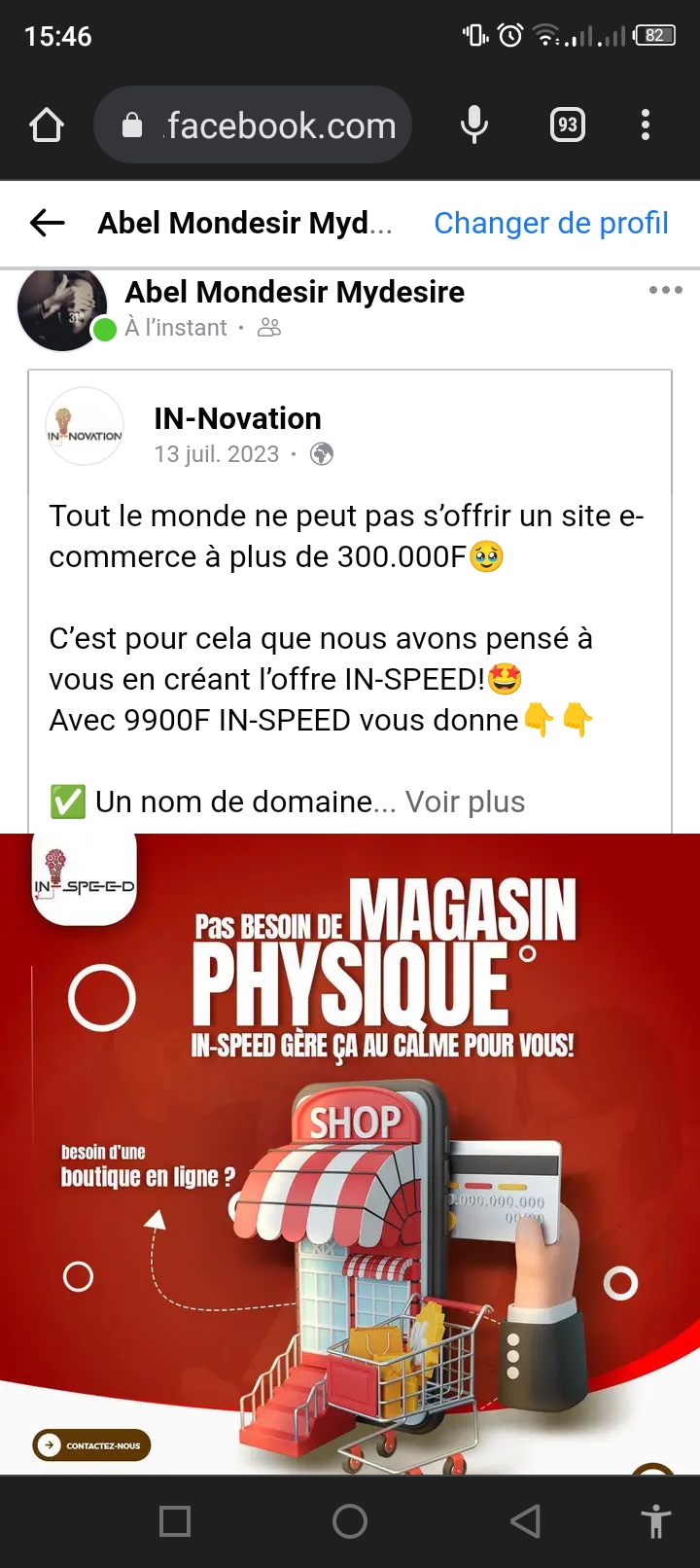Image resolution: width=700 pixels, height=1568 pixels.
Task: Open the post's three-dot options menu
Action: coord(665,290)
